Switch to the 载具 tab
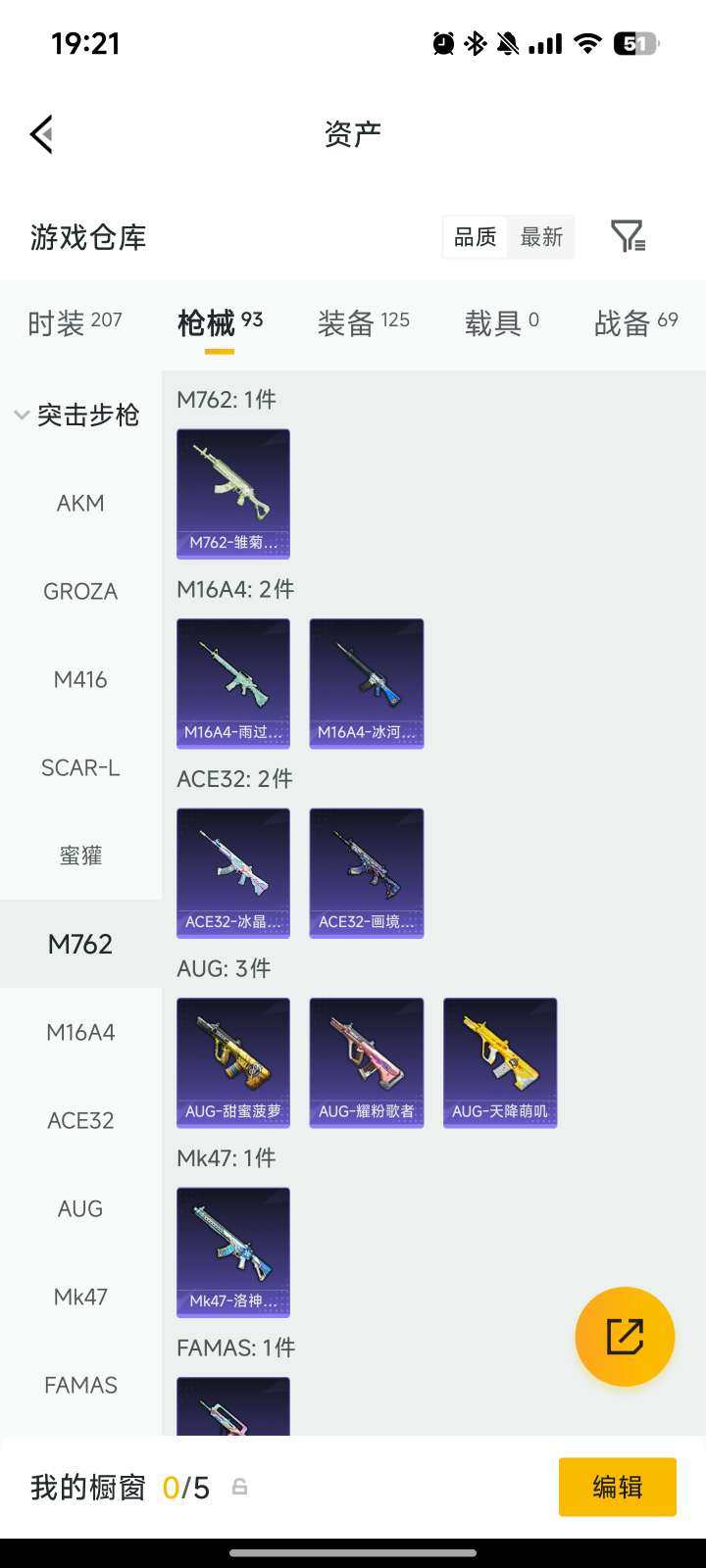Viewport: 706px width, 1568px height. point(501,321)
